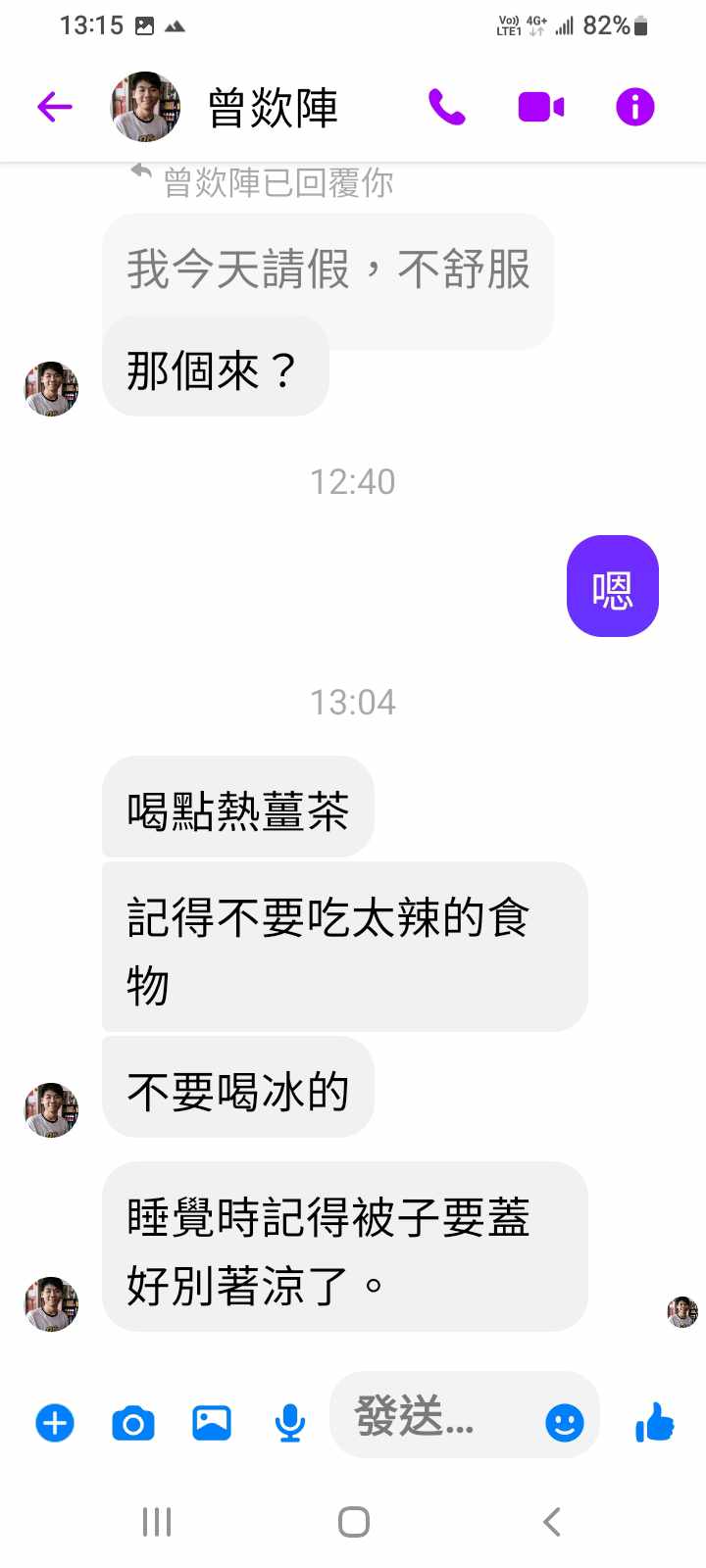Open the conversation info button

click(x=634, y=107)
